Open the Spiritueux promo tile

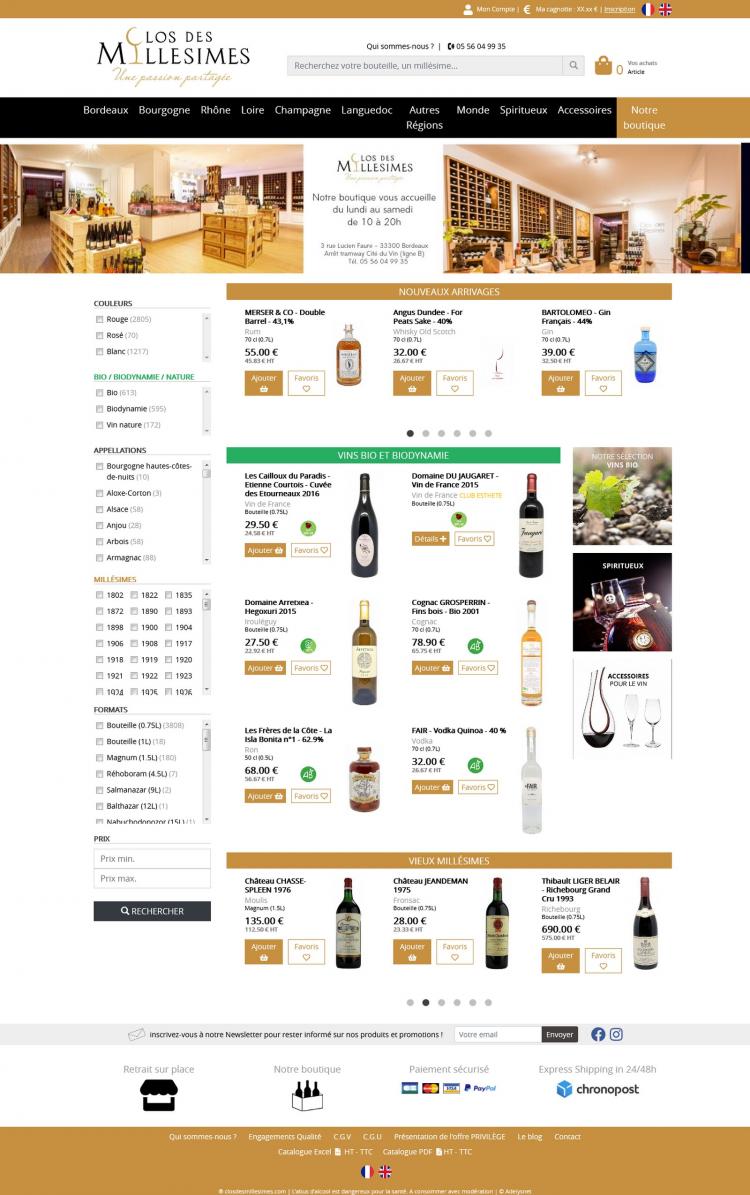[622, 602]
